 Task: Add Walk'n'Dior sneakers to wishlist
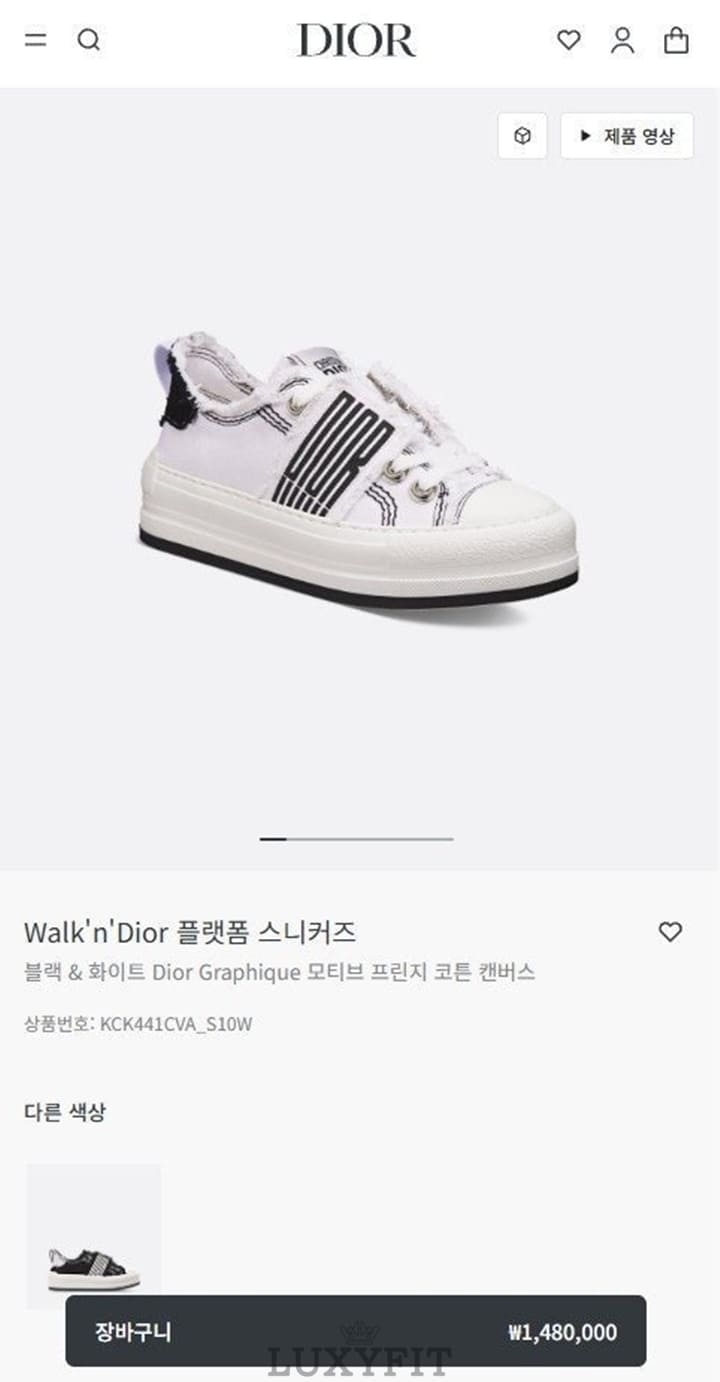click(670, 932)
